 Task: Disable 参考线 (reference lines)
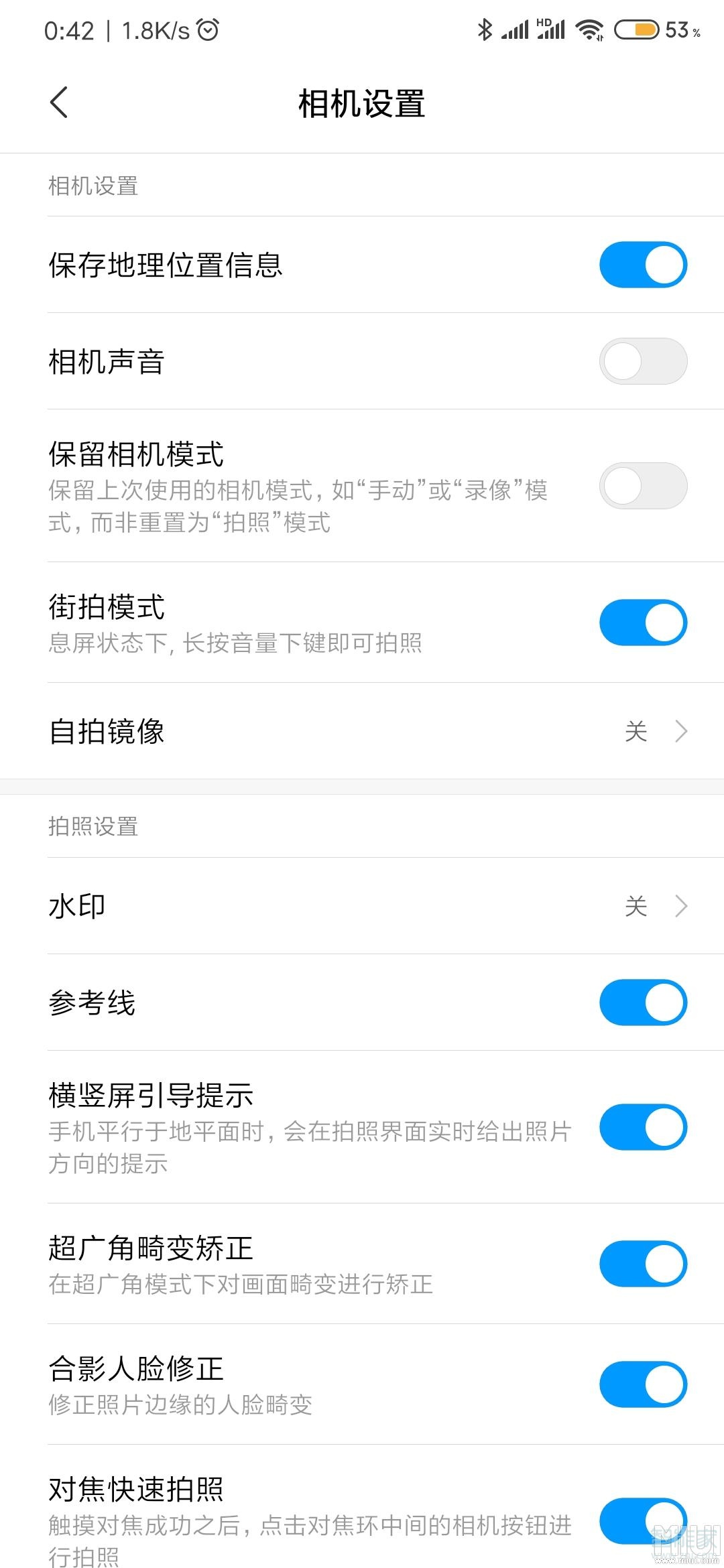[642, 1001]
